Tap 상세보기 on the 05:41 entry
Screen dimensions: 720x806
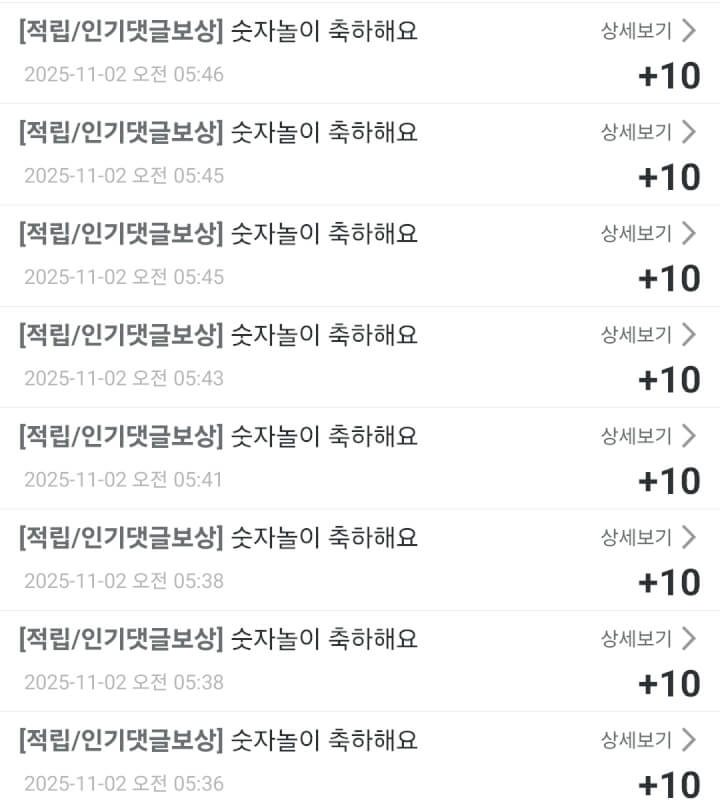[647, 435]
